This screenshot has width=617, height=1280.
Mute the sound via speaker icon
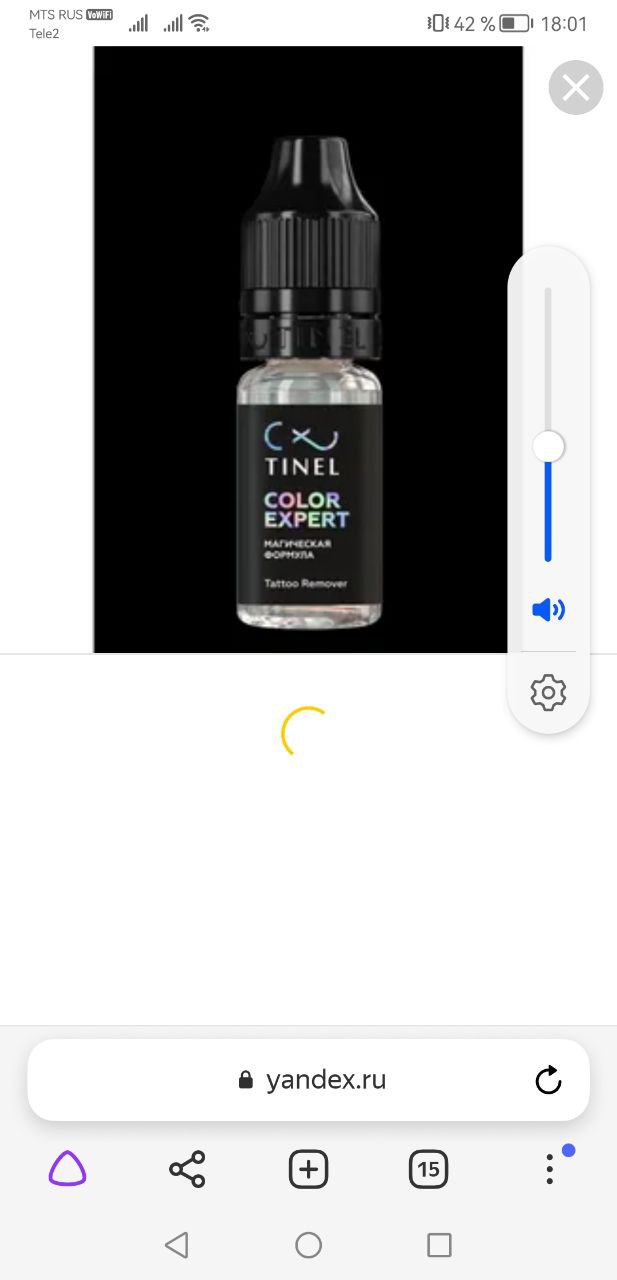[x=548, y=610]
